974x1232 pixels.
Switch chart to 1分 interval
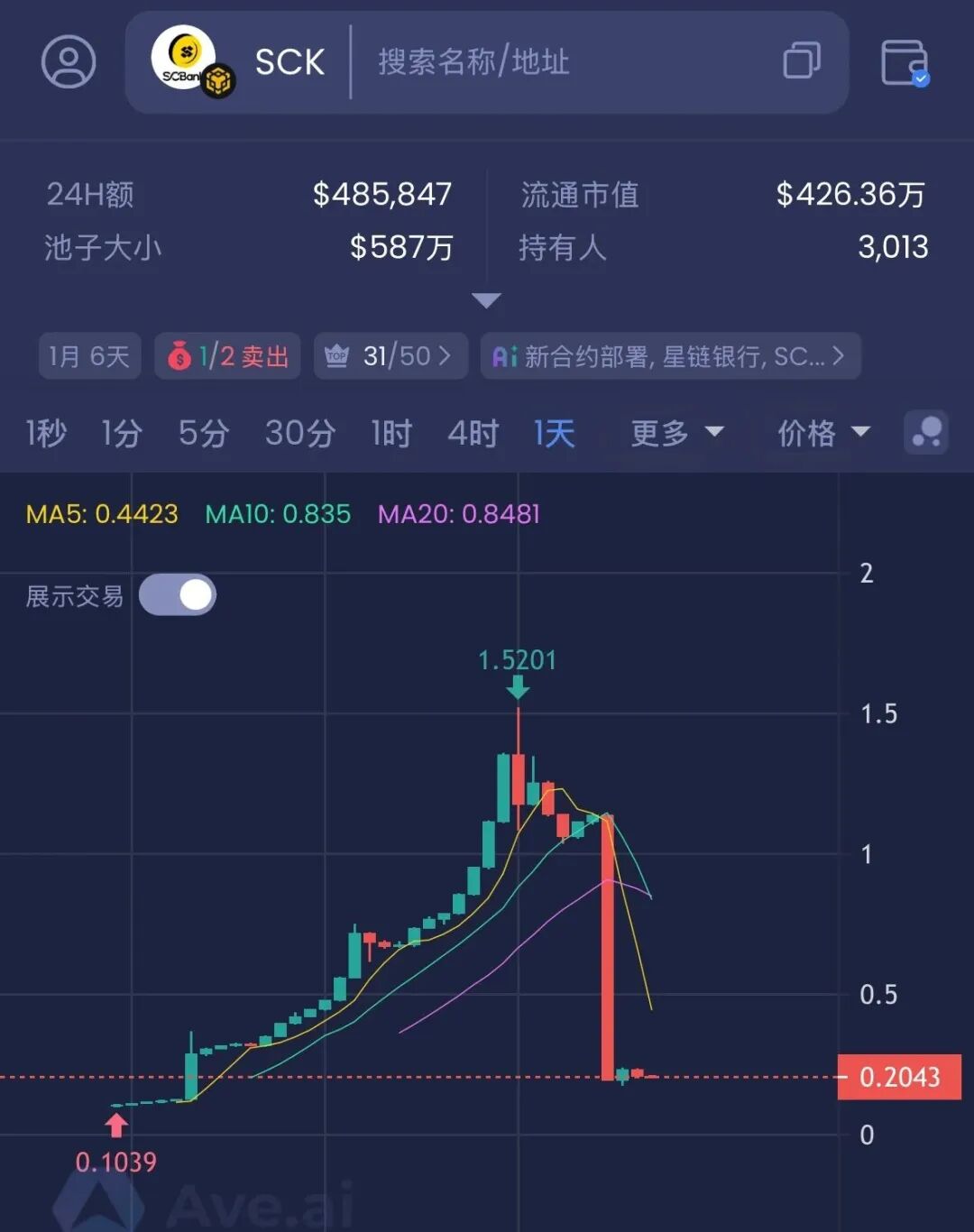point(122,434)
